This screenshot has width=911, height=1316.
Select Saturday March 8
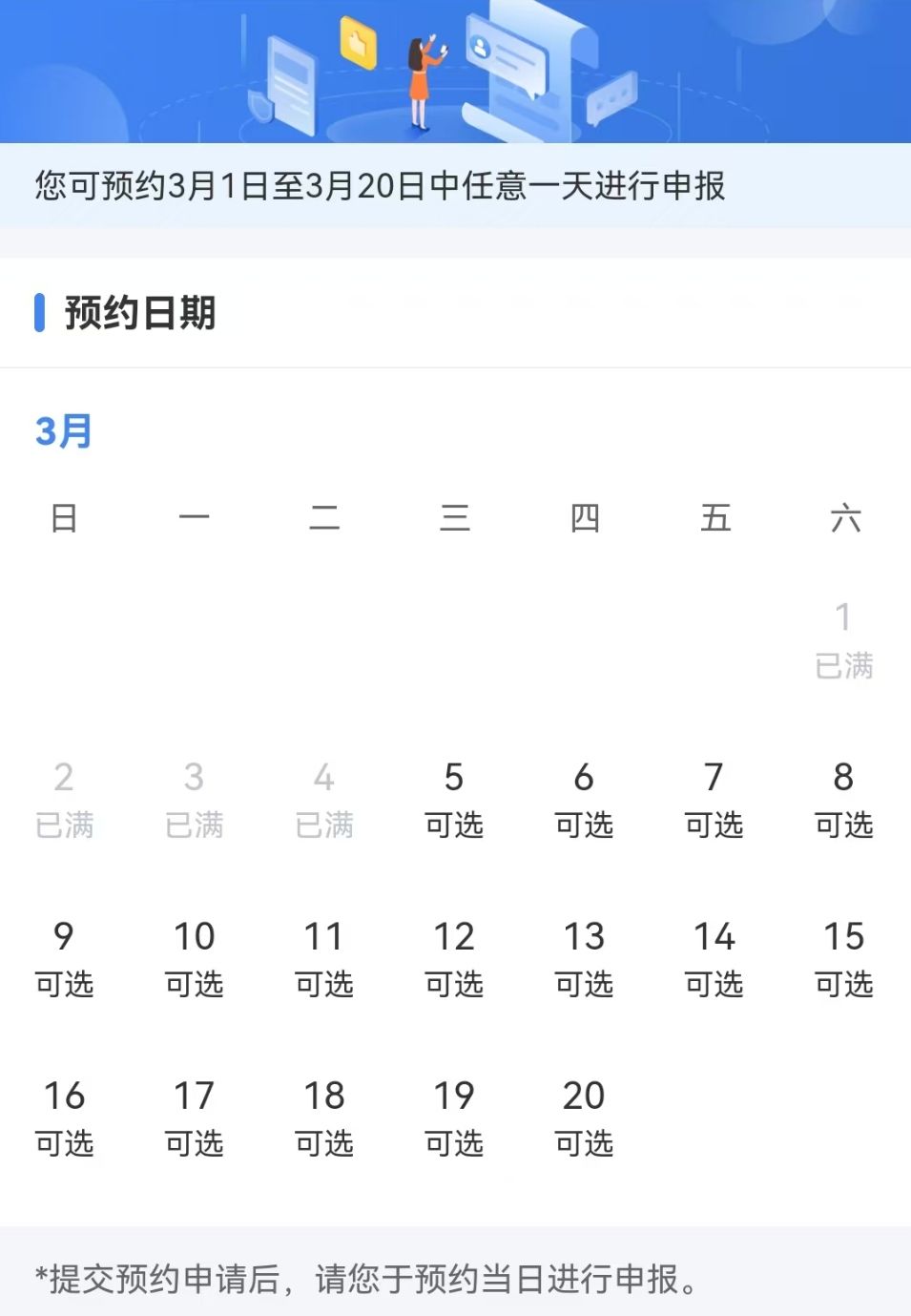843,800
